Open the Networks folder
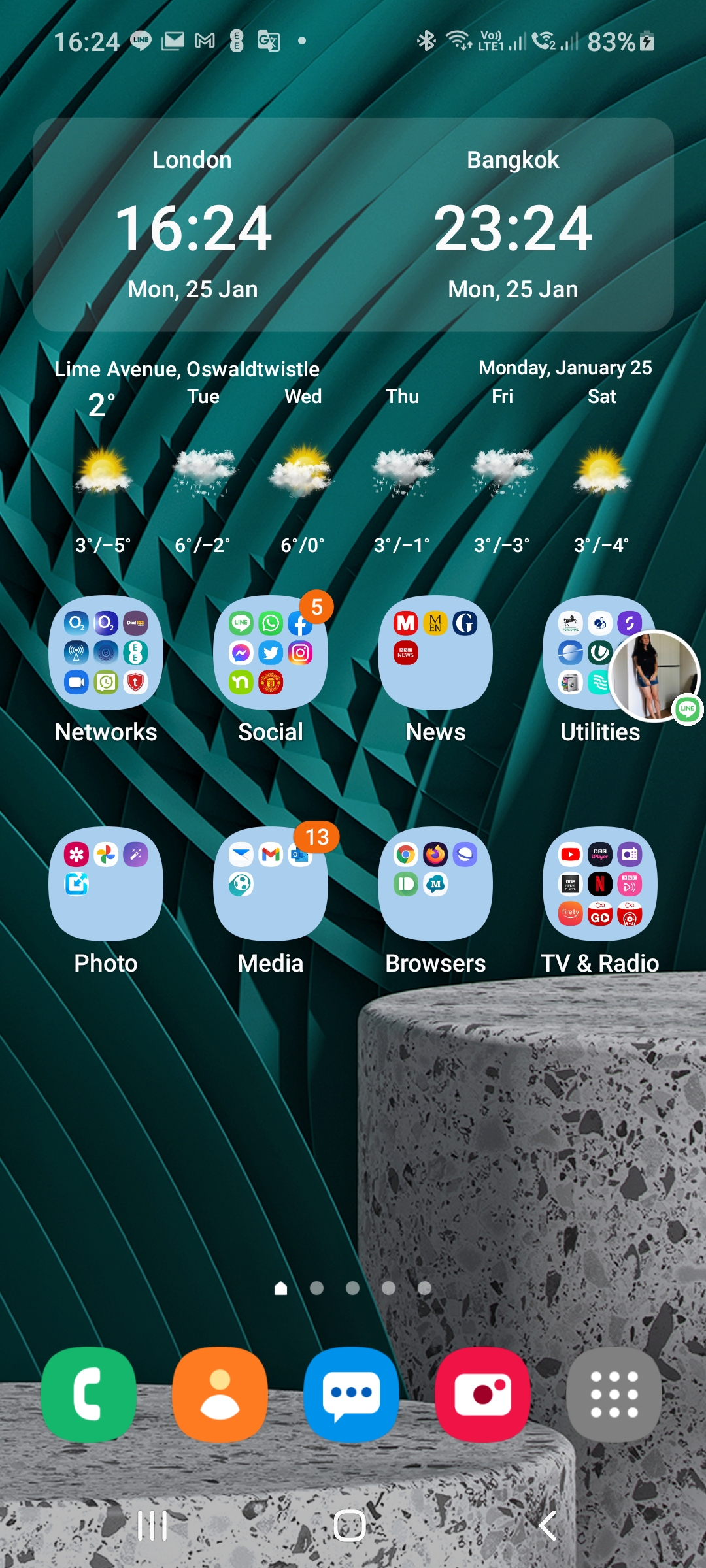Screen dimensions: 706x1568 click(x=106, y=653)
